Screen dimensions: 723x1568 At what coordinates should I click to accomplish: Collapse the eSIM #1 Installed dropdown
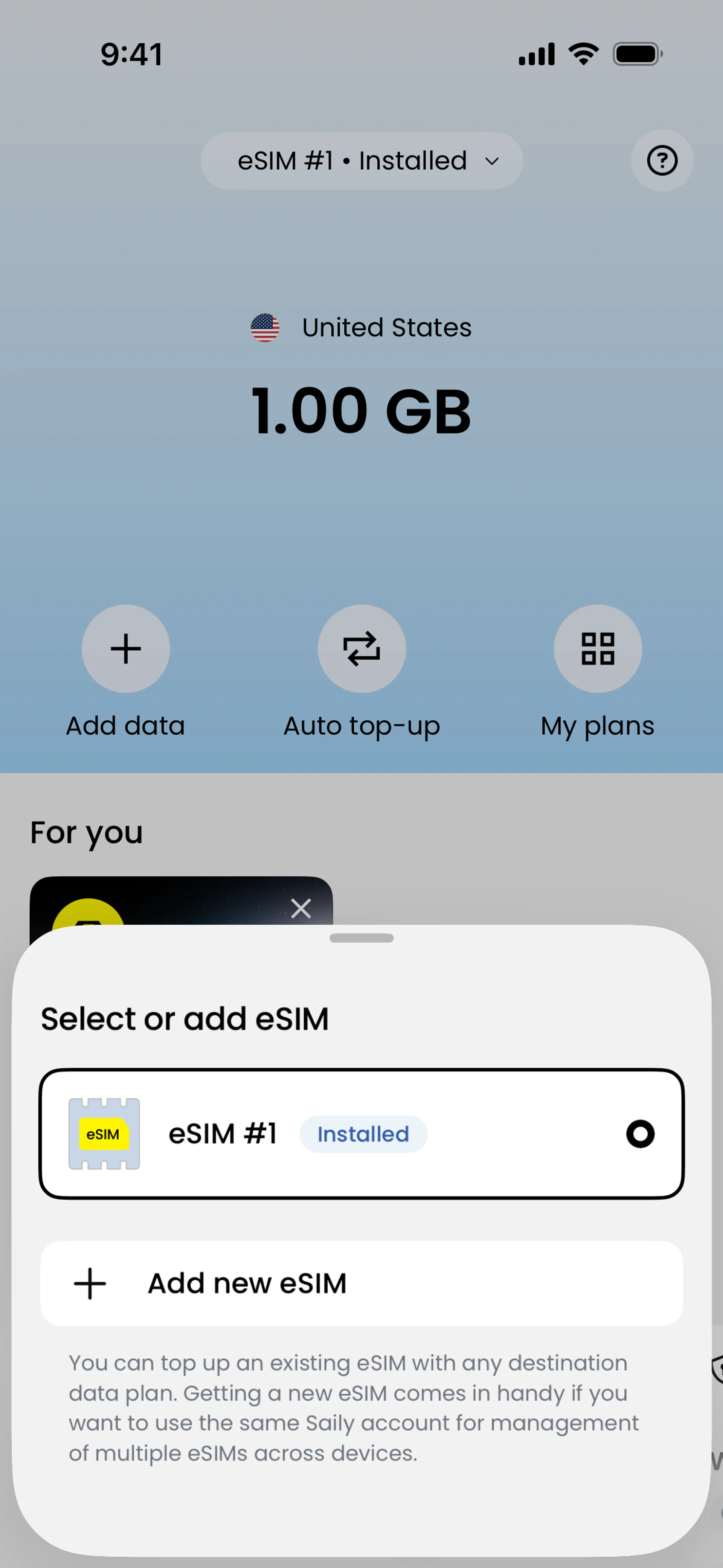[x=361, y=161]
